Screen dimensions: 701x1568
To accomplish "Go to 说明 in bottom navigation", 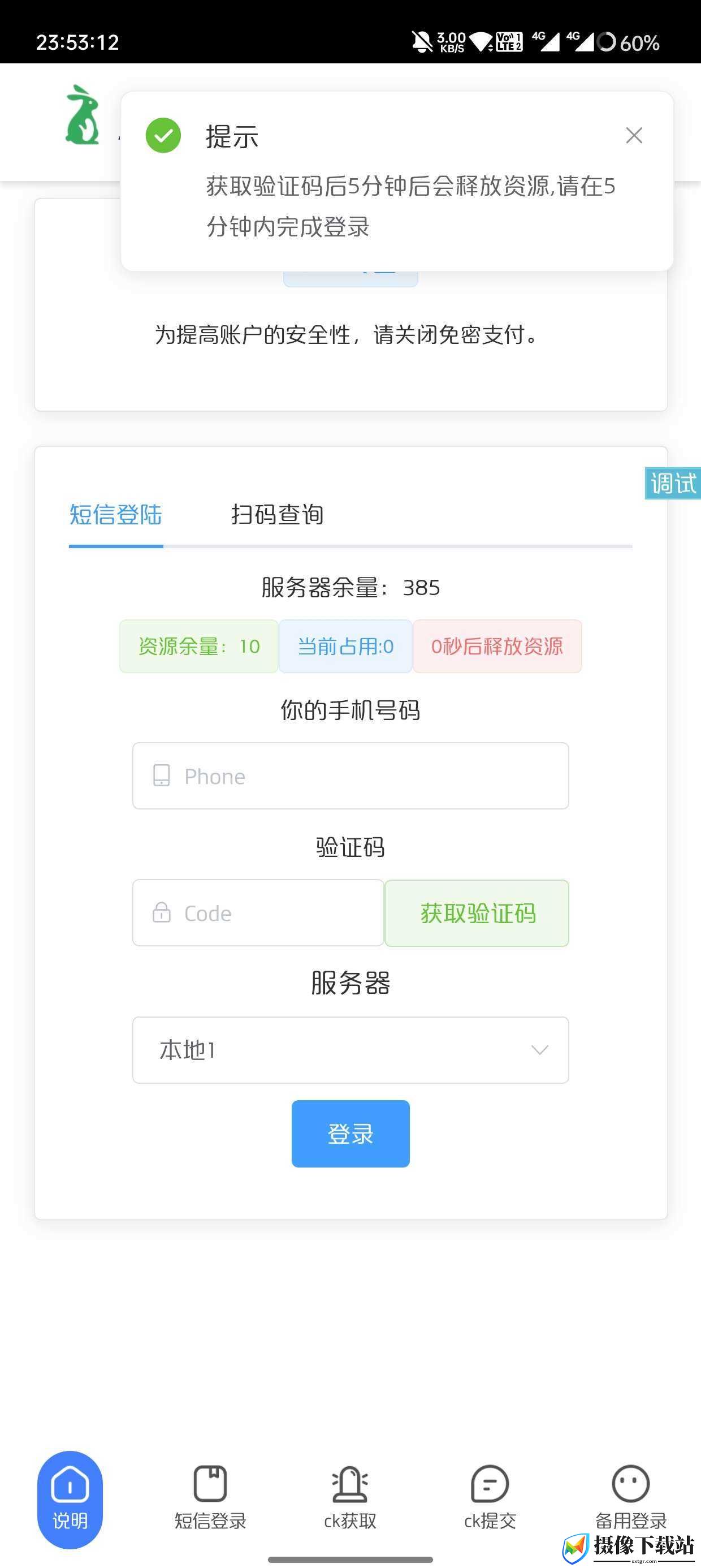I will 70,1499.
